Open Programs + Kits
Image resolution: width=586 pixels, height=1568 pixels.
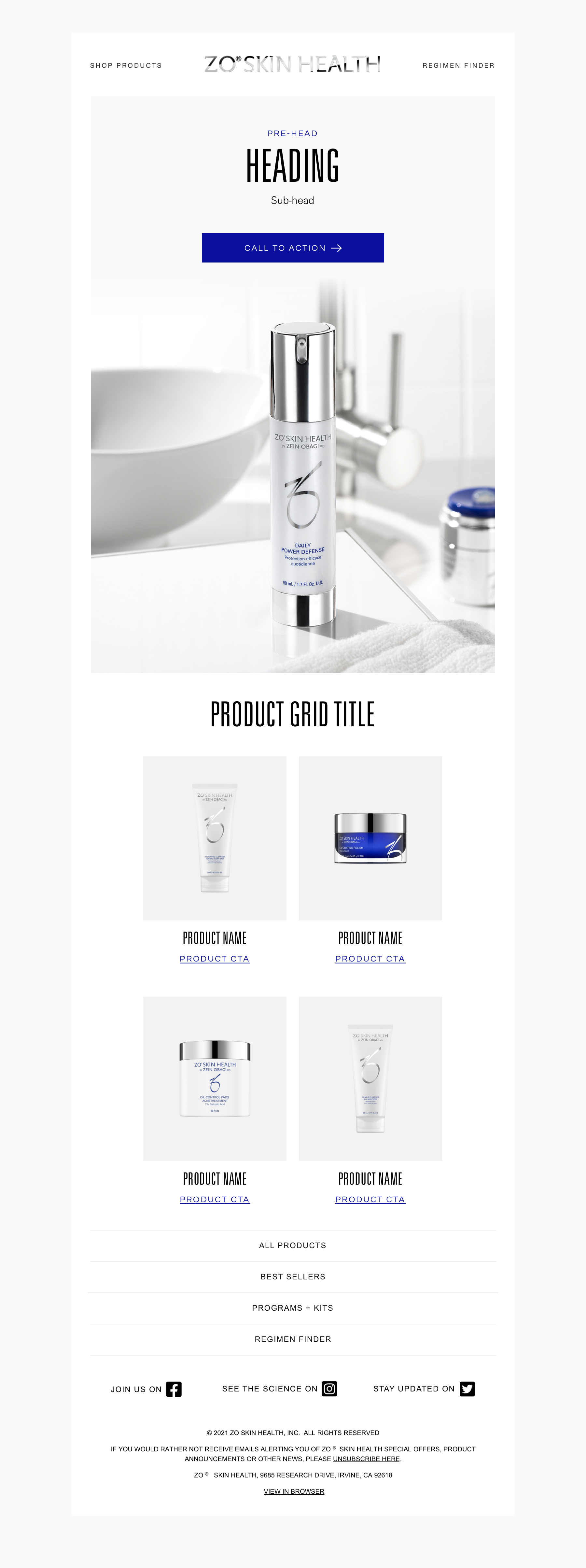[x=293, y=1307]
